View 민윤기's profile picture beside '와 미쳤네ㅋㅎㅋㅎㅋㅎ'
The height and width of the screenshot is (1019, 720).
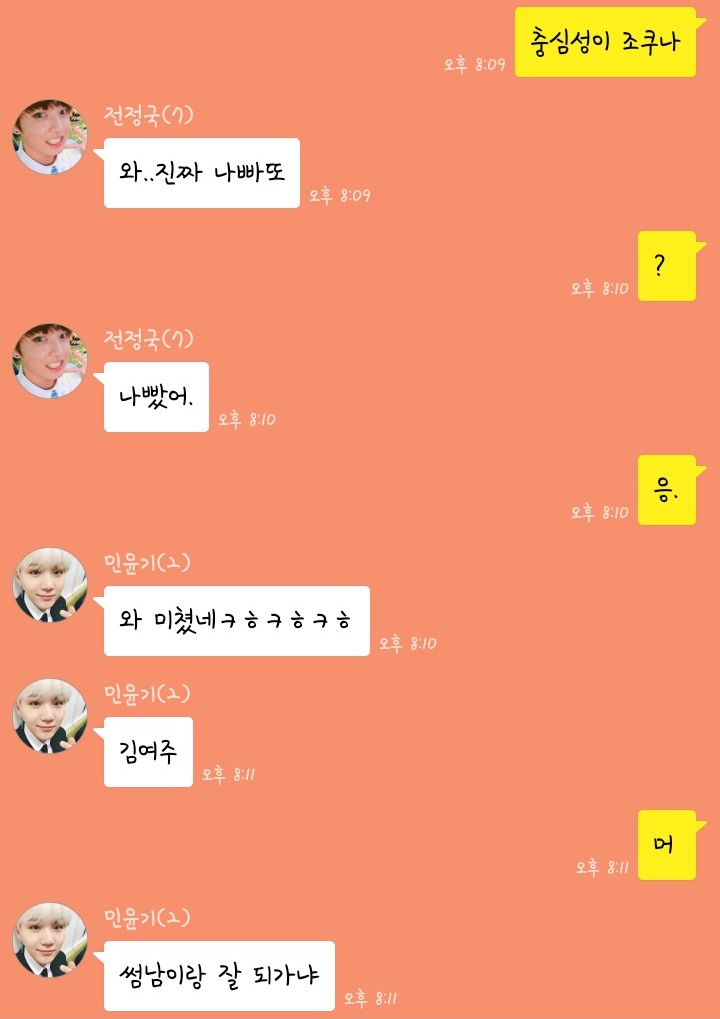tap(50, 585)
